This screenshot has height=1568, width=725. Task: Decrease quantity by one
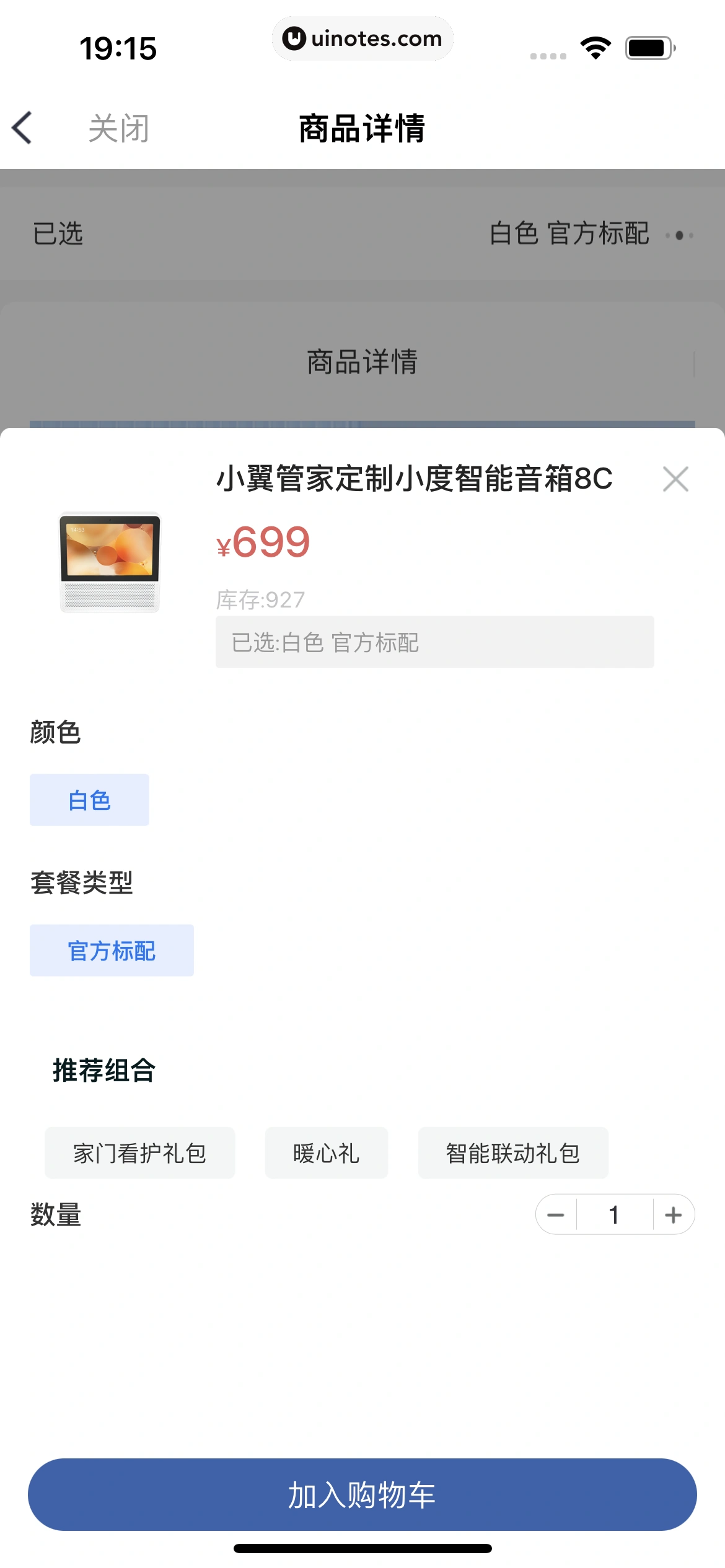tap(556, 1215)
